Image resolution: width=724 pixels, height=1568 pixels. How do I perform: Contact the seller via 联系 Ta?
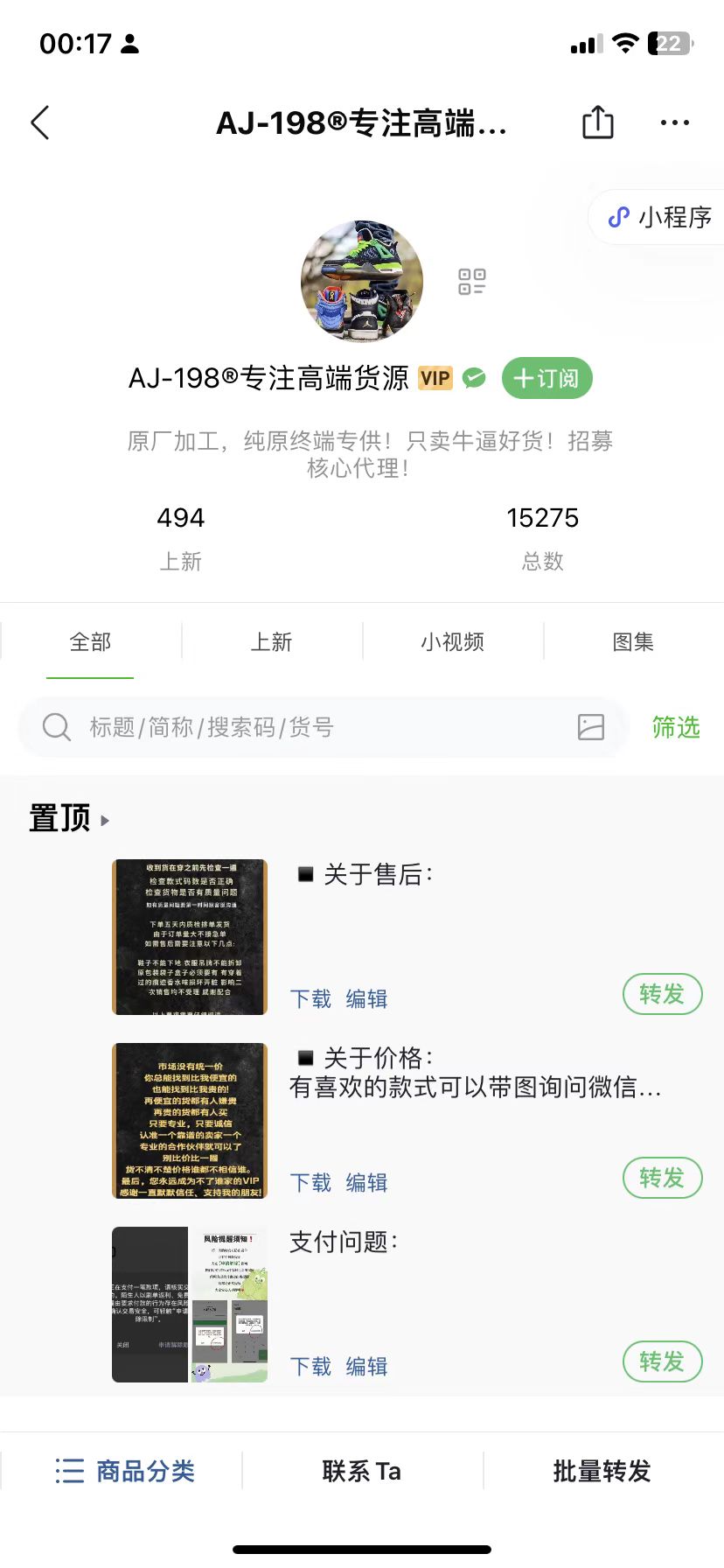coord(361,1471)
